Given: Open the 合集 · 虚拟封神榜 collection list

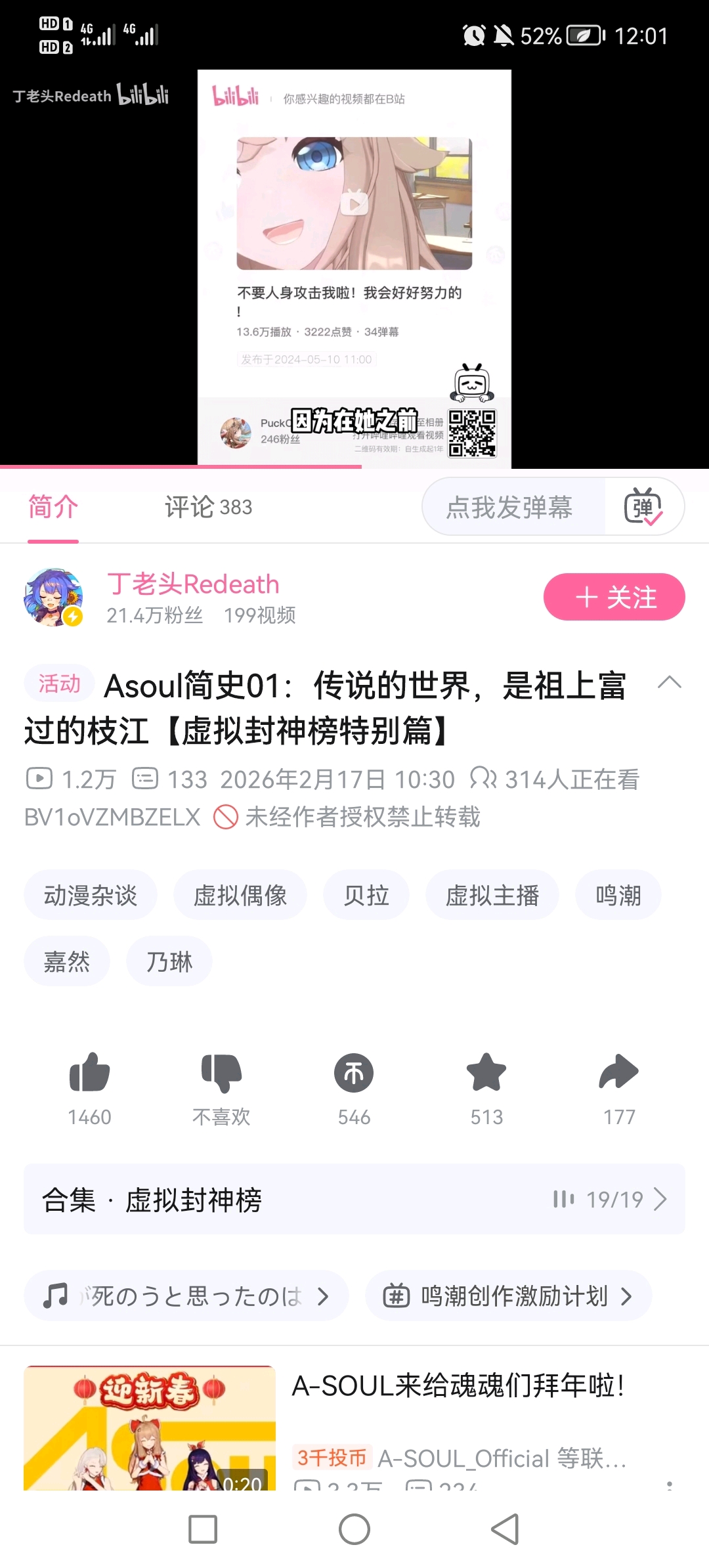Looking at the screenshot, I should click(354, 1199).
